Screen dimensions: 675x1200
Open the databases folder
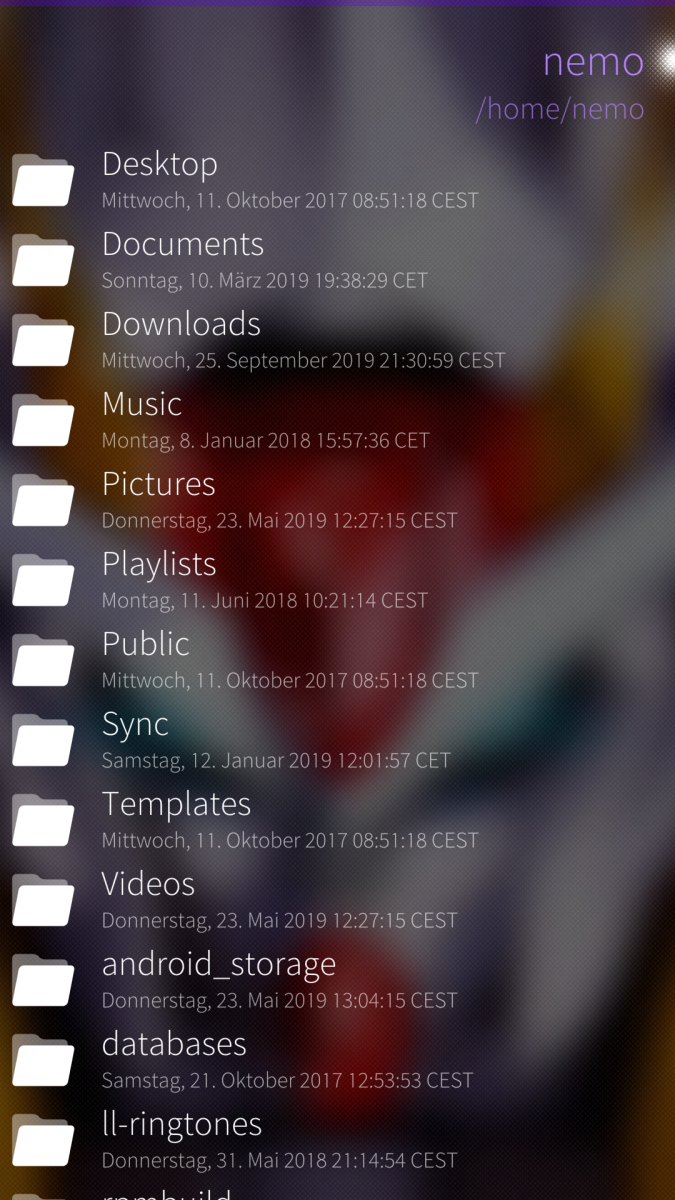pos(174,1045)
